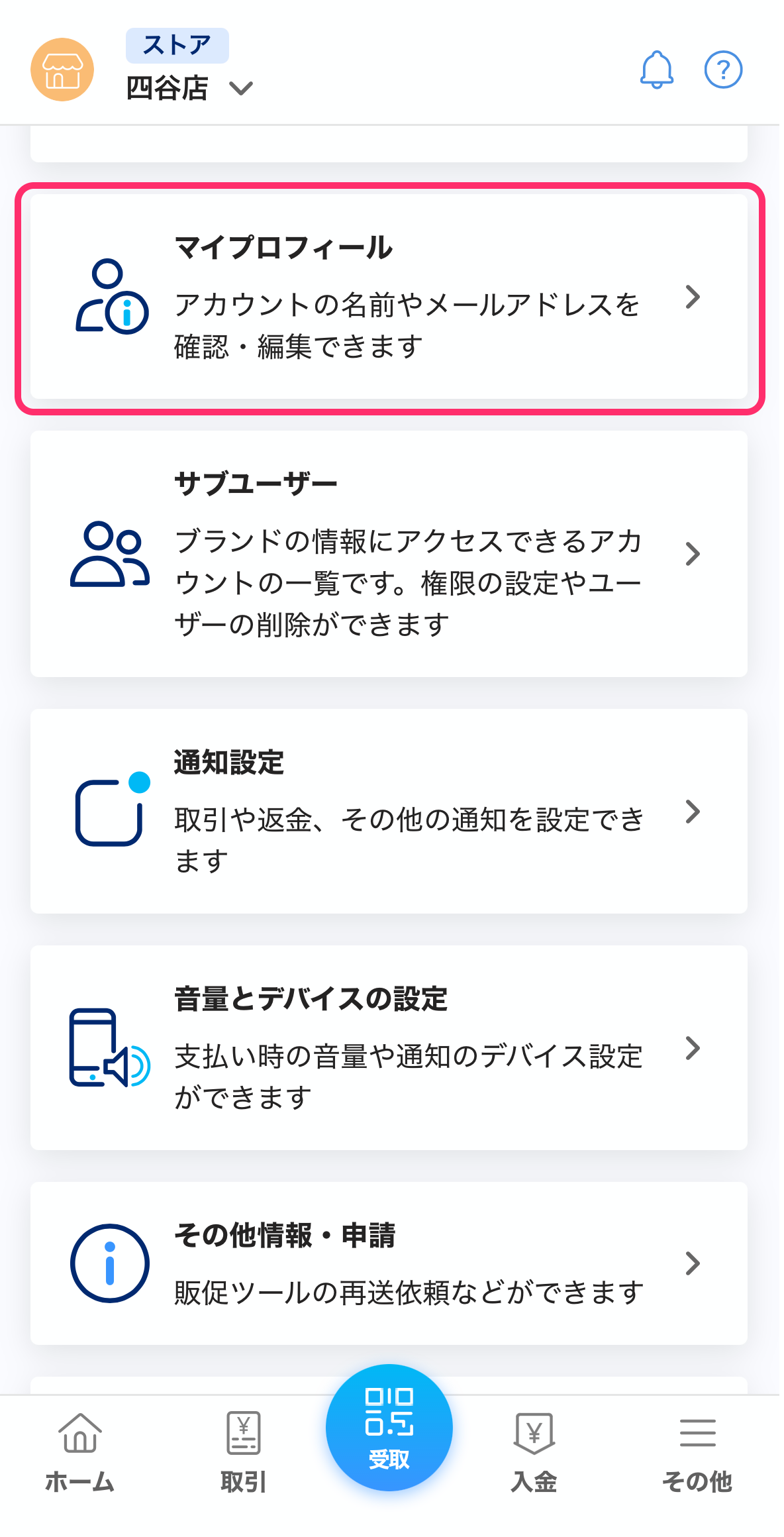This screenshot has width=784, height=1537.
Task: Open the 音量とデバイスの設定 card
Action: click(x=391, y=1053)
